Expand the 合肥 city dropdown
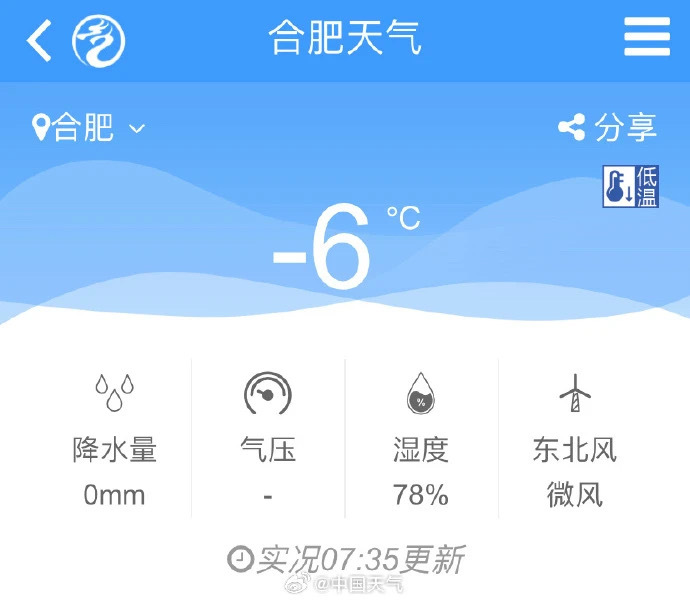The width and height of the screenshot is (690, 600). pos(90,128)
